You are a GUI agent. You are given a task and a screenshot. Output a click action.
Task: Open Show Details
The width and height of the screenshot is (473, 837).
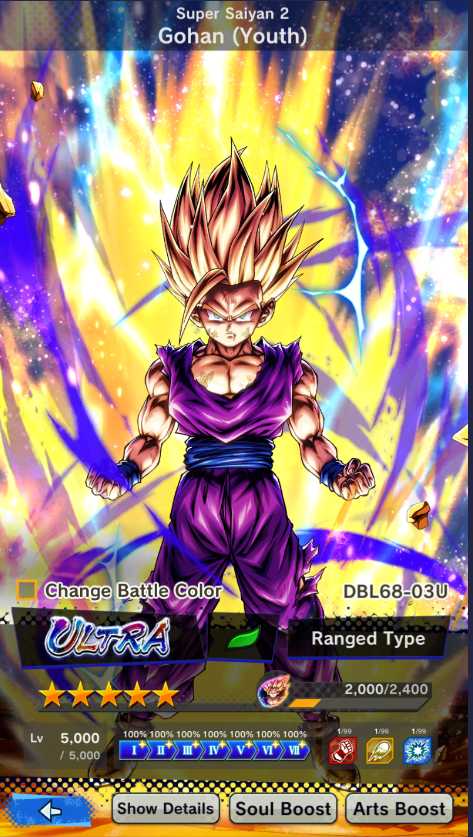pyautogui.click(x=165, y=809)
